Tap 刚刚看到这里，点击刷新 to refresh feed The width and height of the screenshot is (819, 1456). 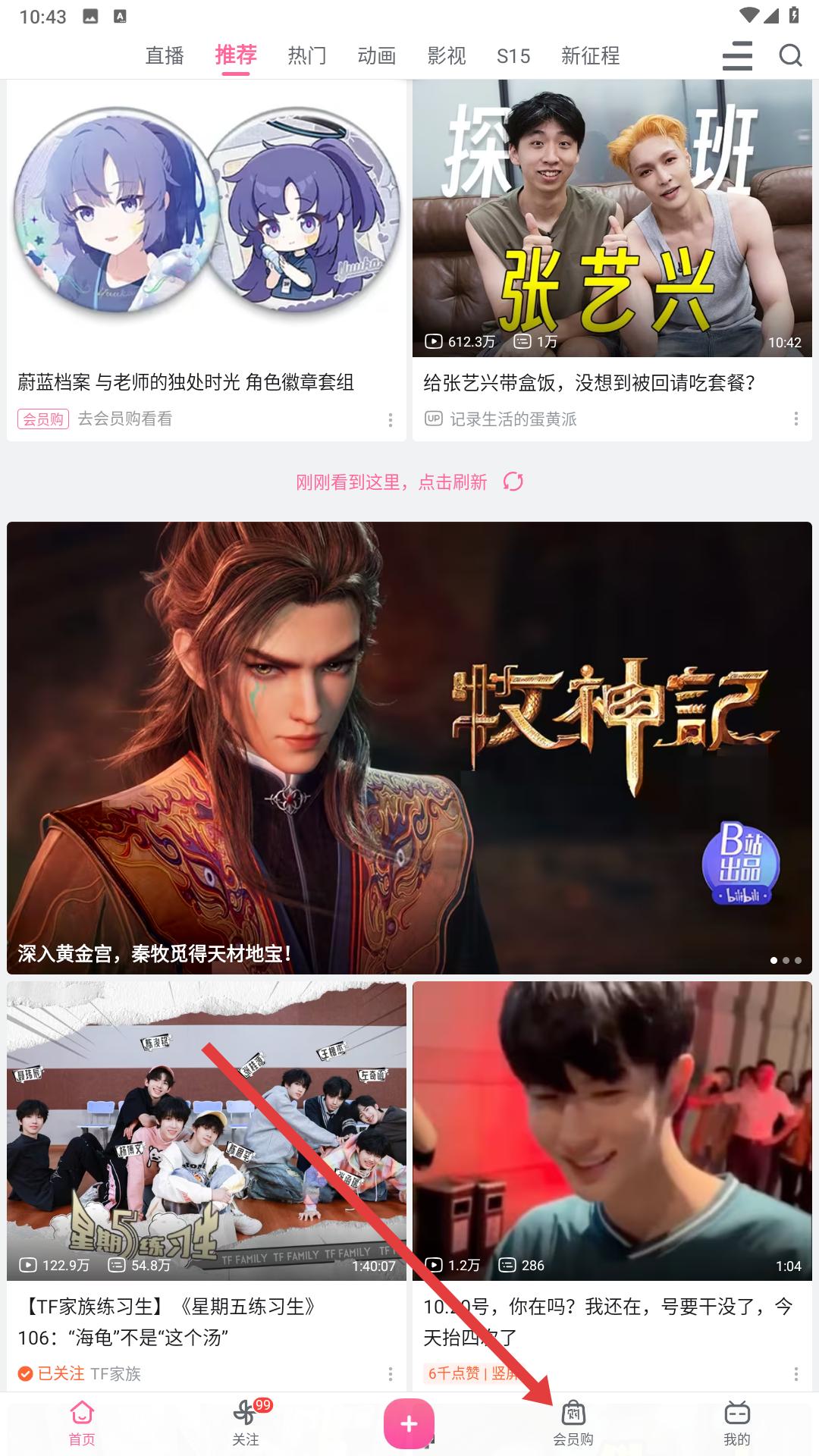[x=409, y=482]
